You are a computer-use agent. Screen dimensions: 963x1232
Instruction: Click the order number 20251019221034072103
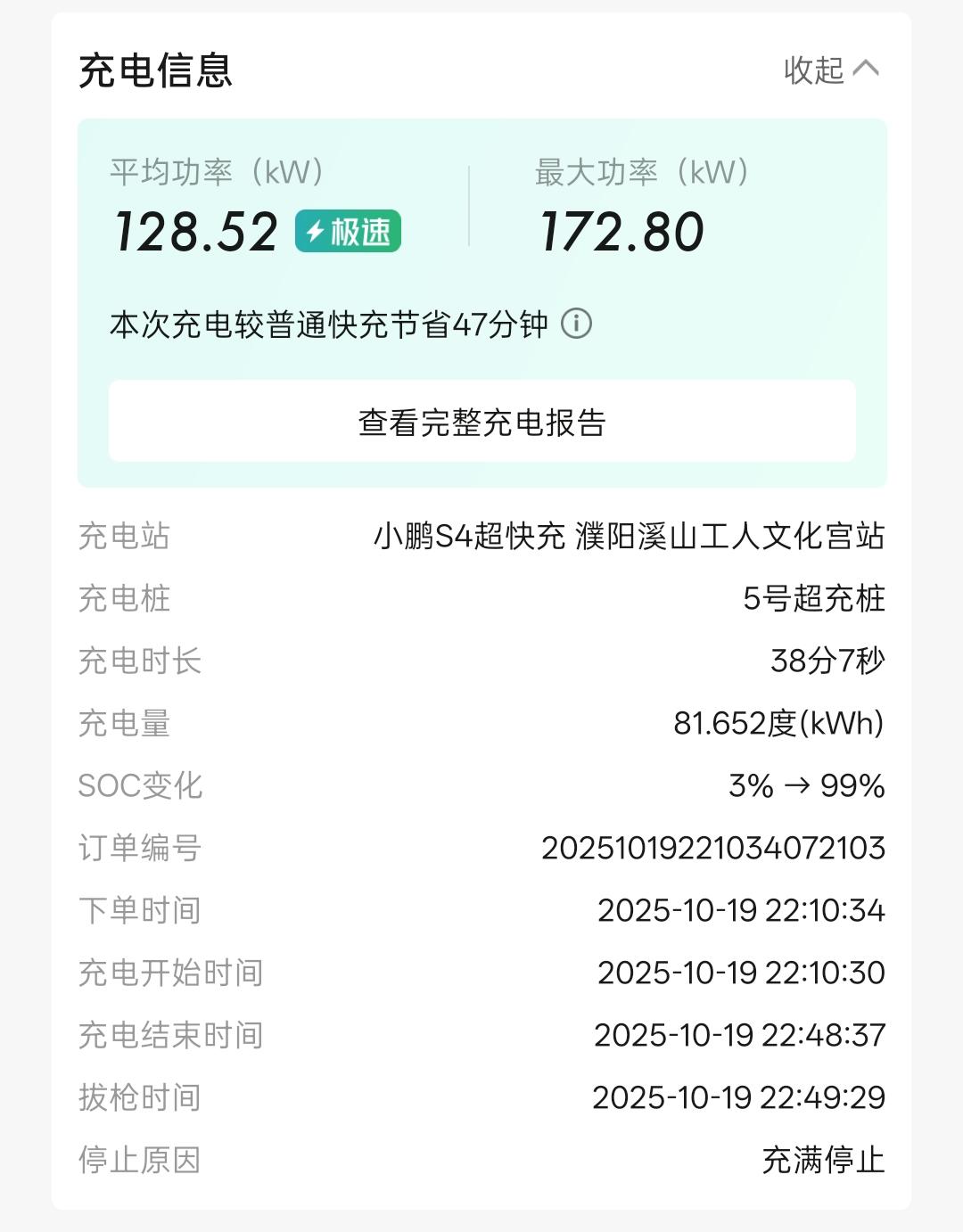click(712, 848)
